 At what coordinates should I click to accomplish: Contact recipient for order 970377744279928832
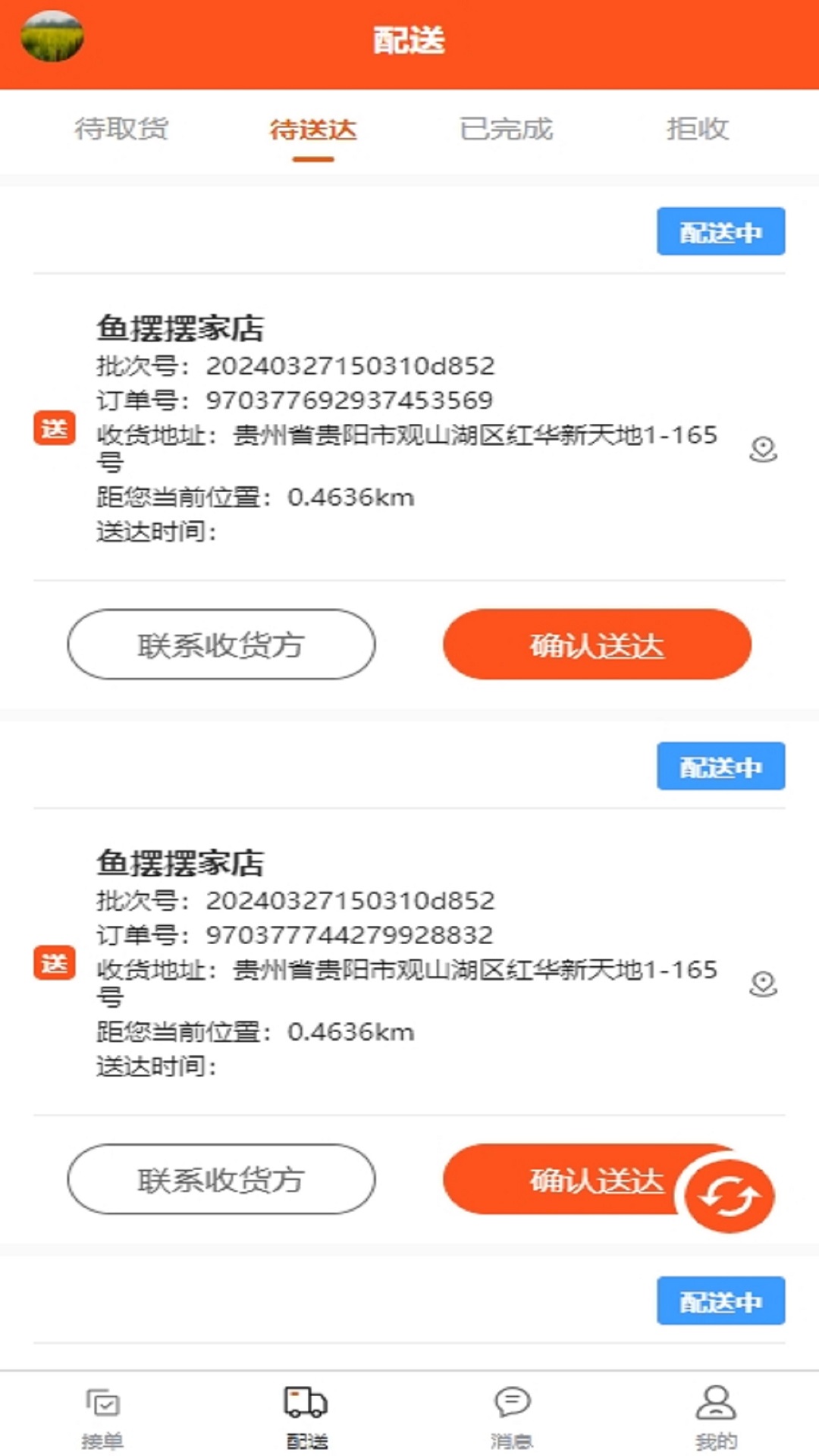221,1179
